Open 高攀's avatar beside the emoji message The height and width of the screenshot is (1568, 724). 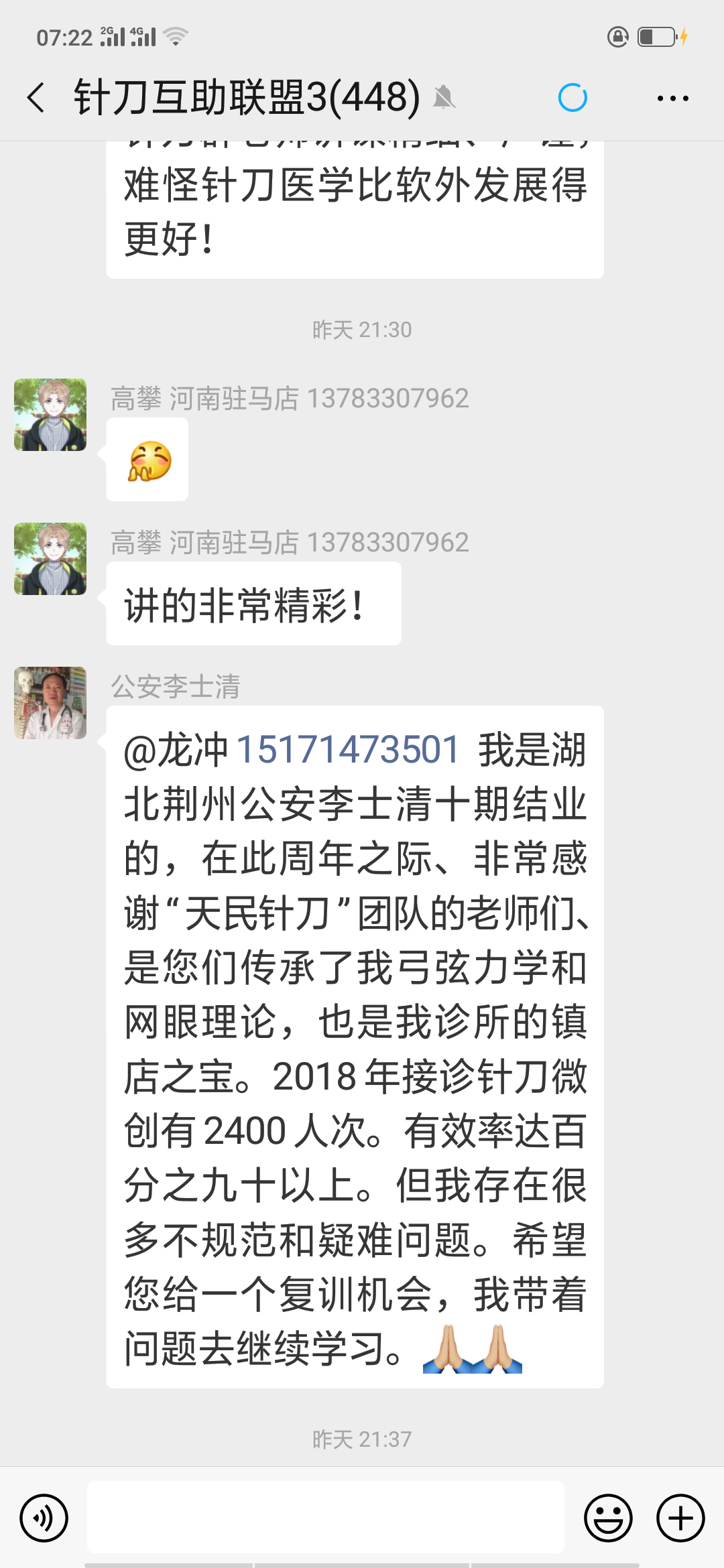click(50, 415)
